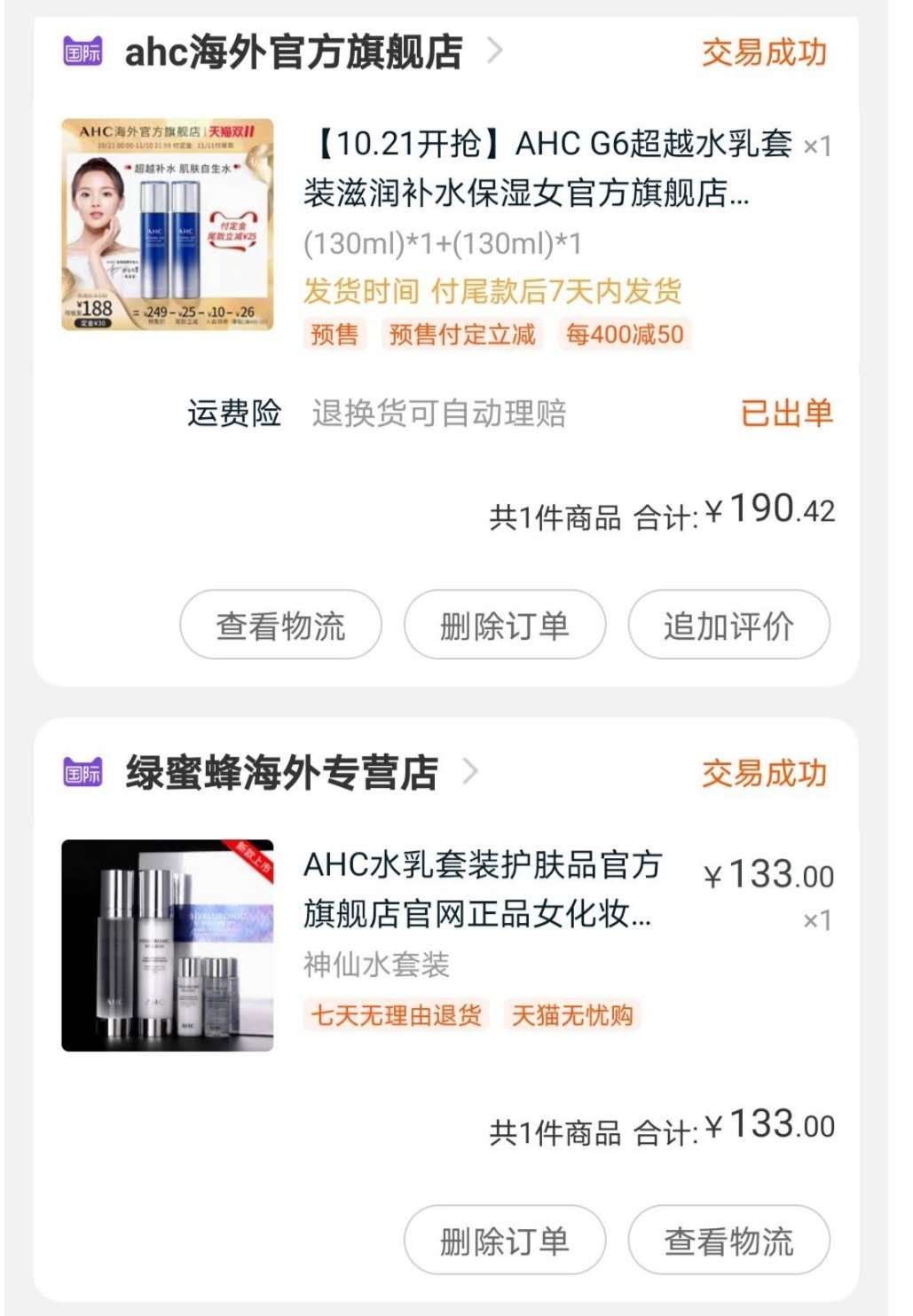Open 交易成功 status for the second order
Viewport: 913px width, 1316px height.
766,773
